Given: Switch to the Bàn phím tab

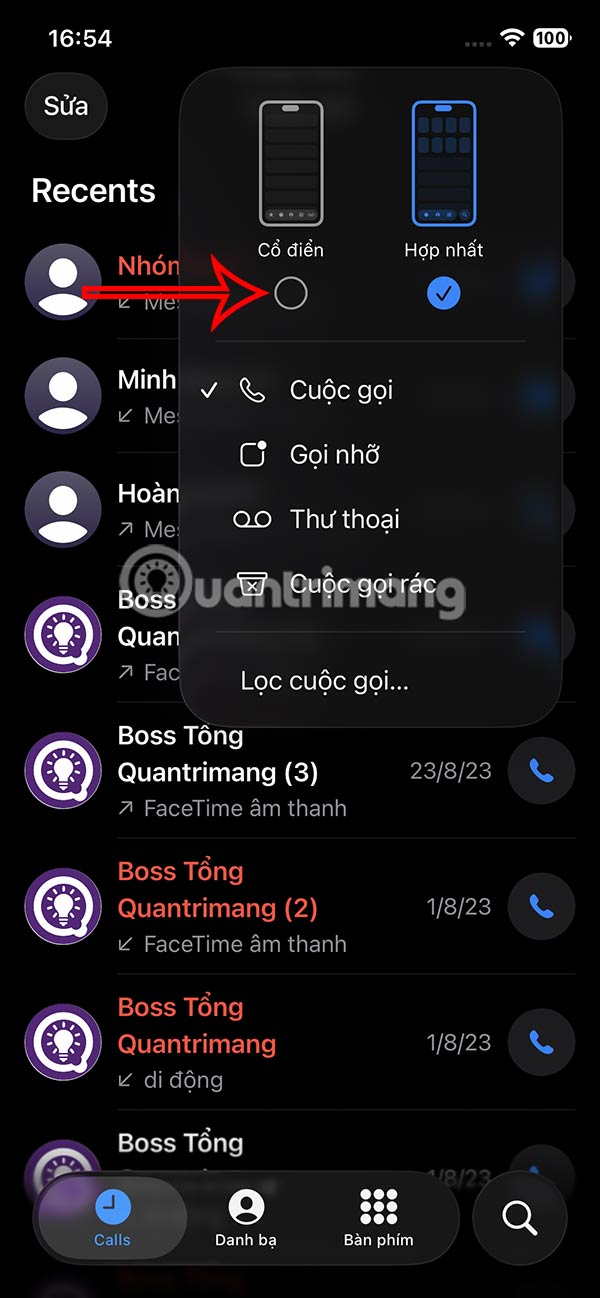Looking at the screenshot, I should (x=378, y=1219).
